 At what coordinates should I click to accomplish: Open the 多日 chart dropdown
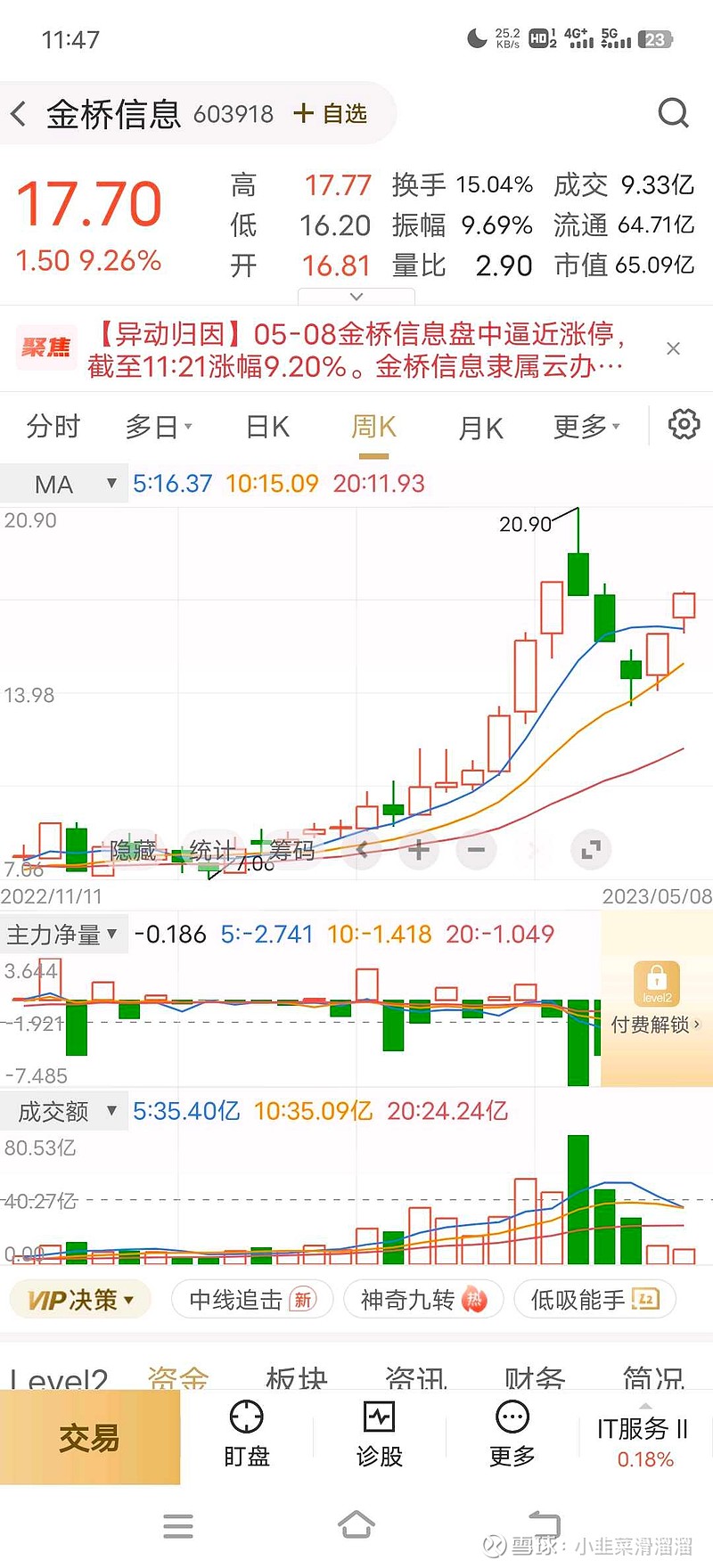click(x=159, y=427)
